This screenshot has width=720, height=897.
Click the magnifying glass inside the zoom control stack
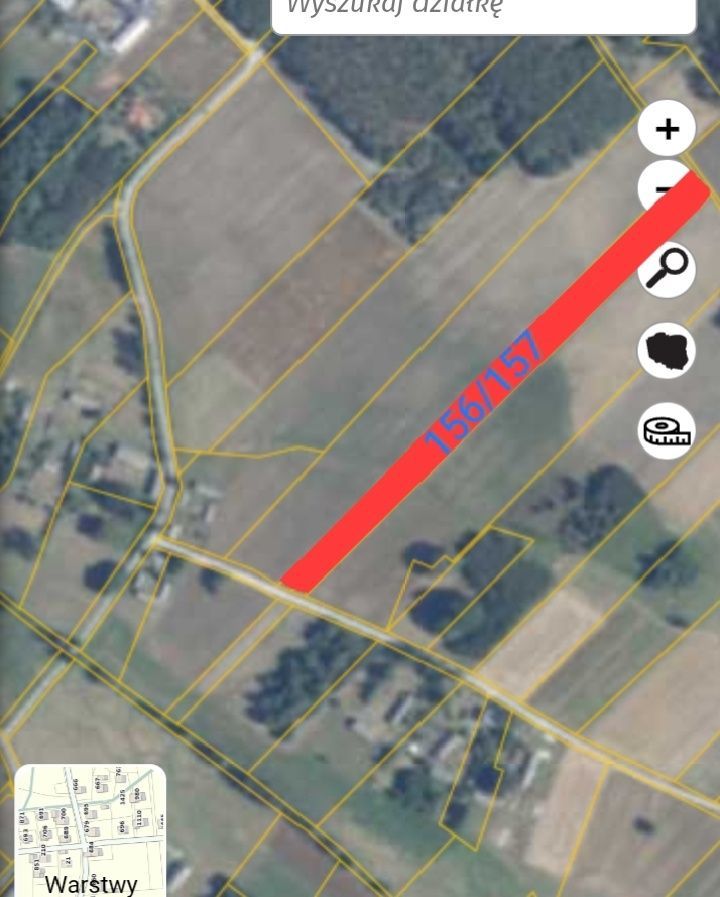(664, 268)
